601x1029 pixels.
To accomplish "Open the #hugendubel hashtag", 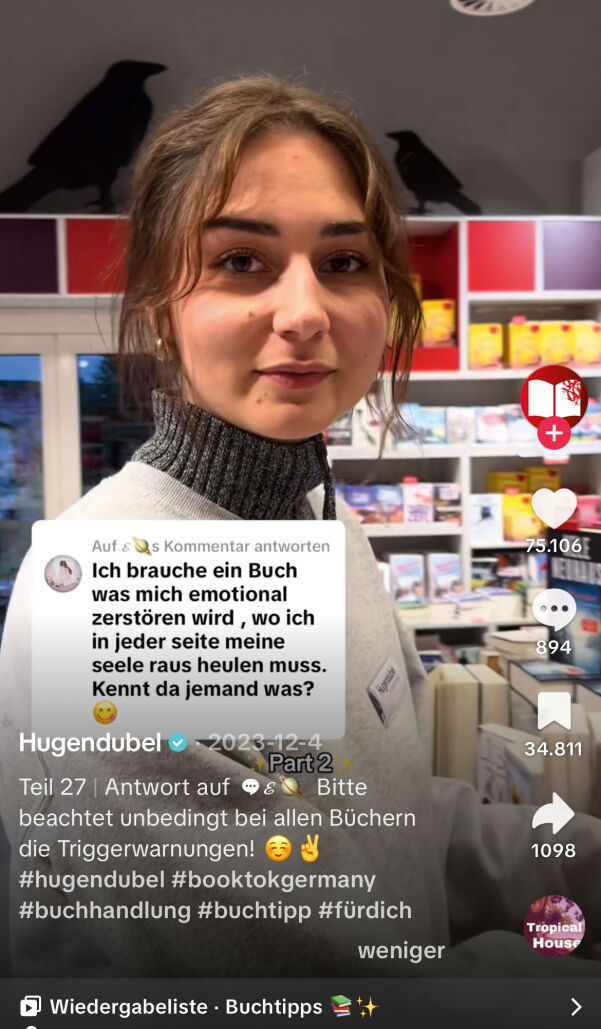I will (x=91, y=880).
